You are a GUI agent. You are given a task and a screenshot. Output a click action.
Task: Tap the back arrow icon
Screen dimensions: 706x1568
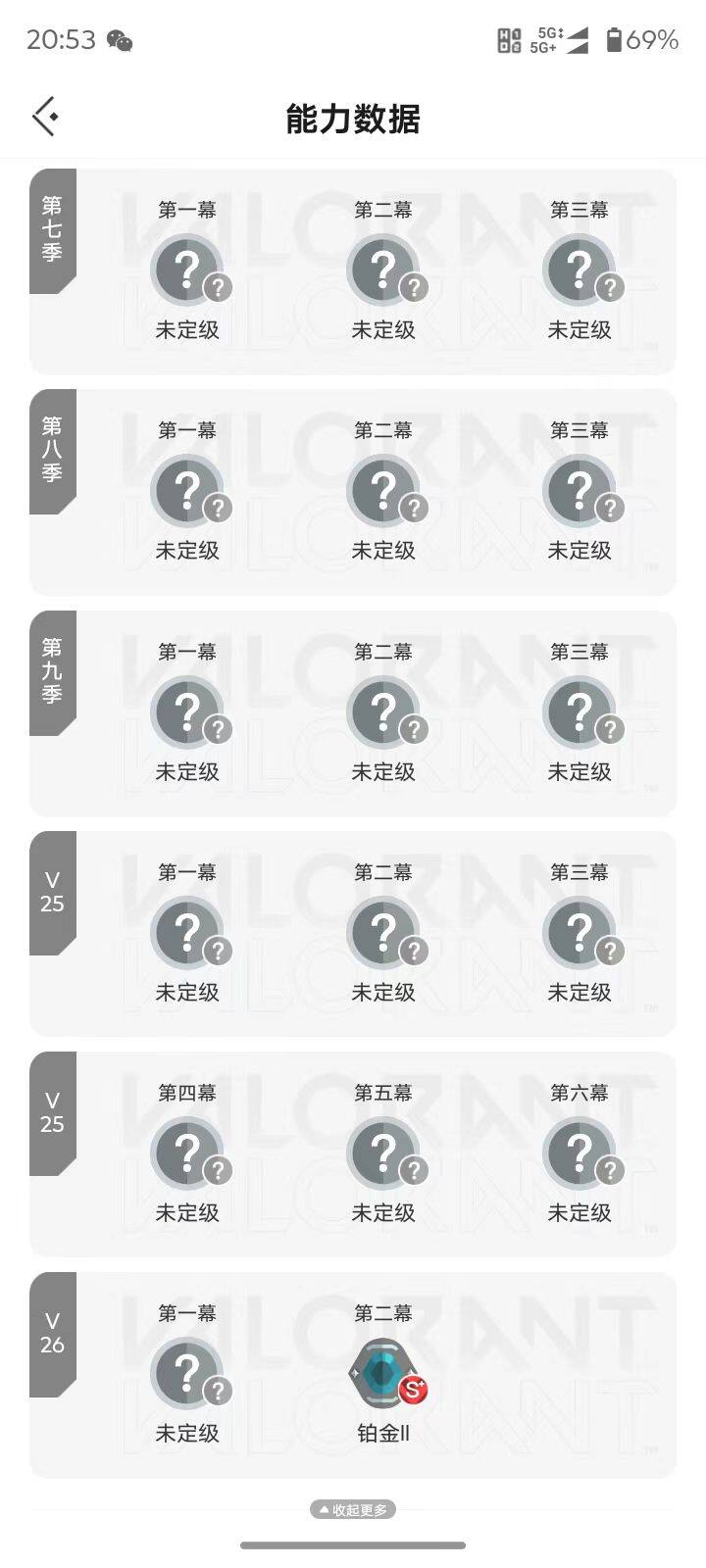click(44, 116)
